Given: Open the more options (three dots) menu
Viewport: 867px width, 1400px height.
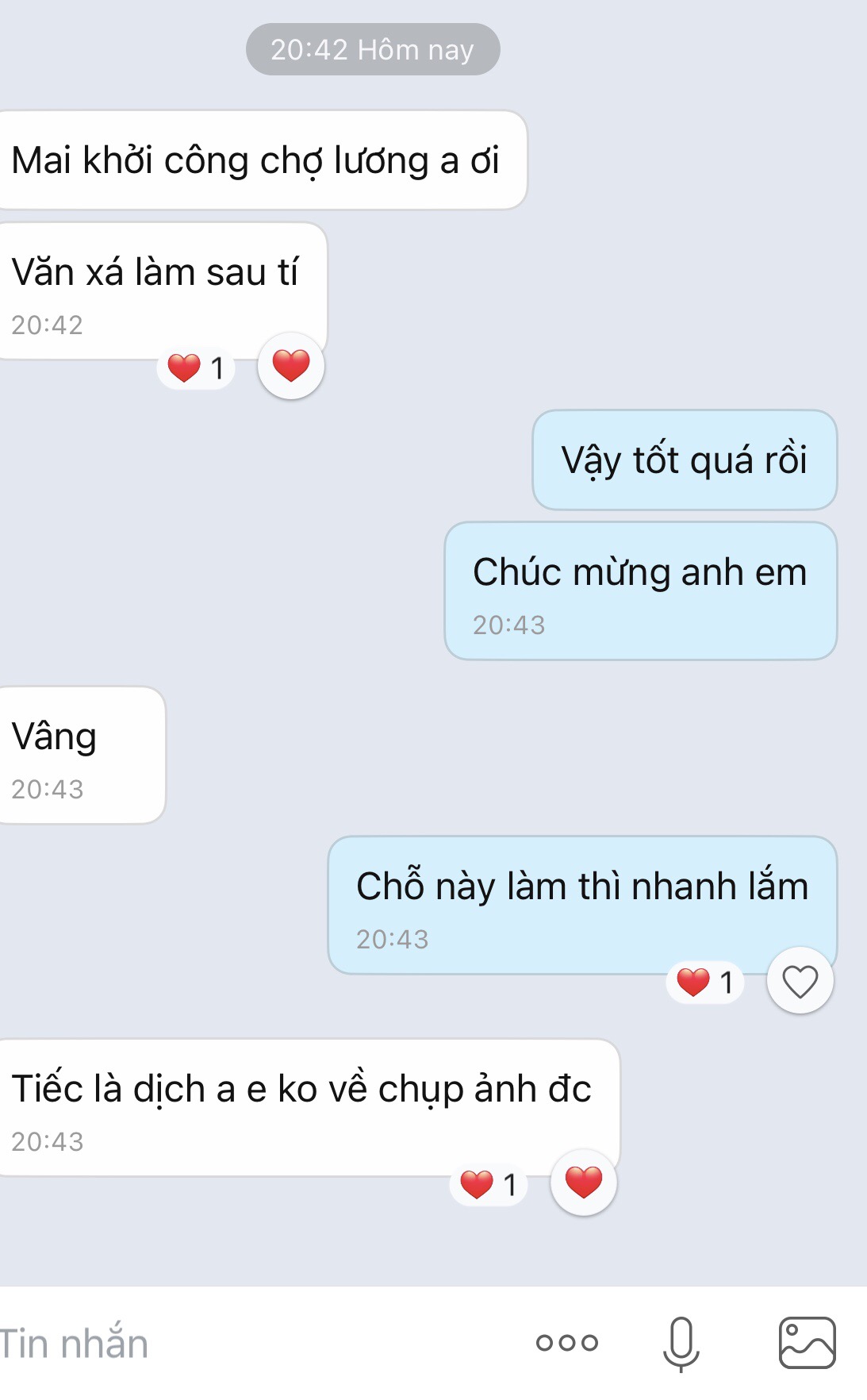Looking at the screenshot, I should click(x=566, y=1339).
